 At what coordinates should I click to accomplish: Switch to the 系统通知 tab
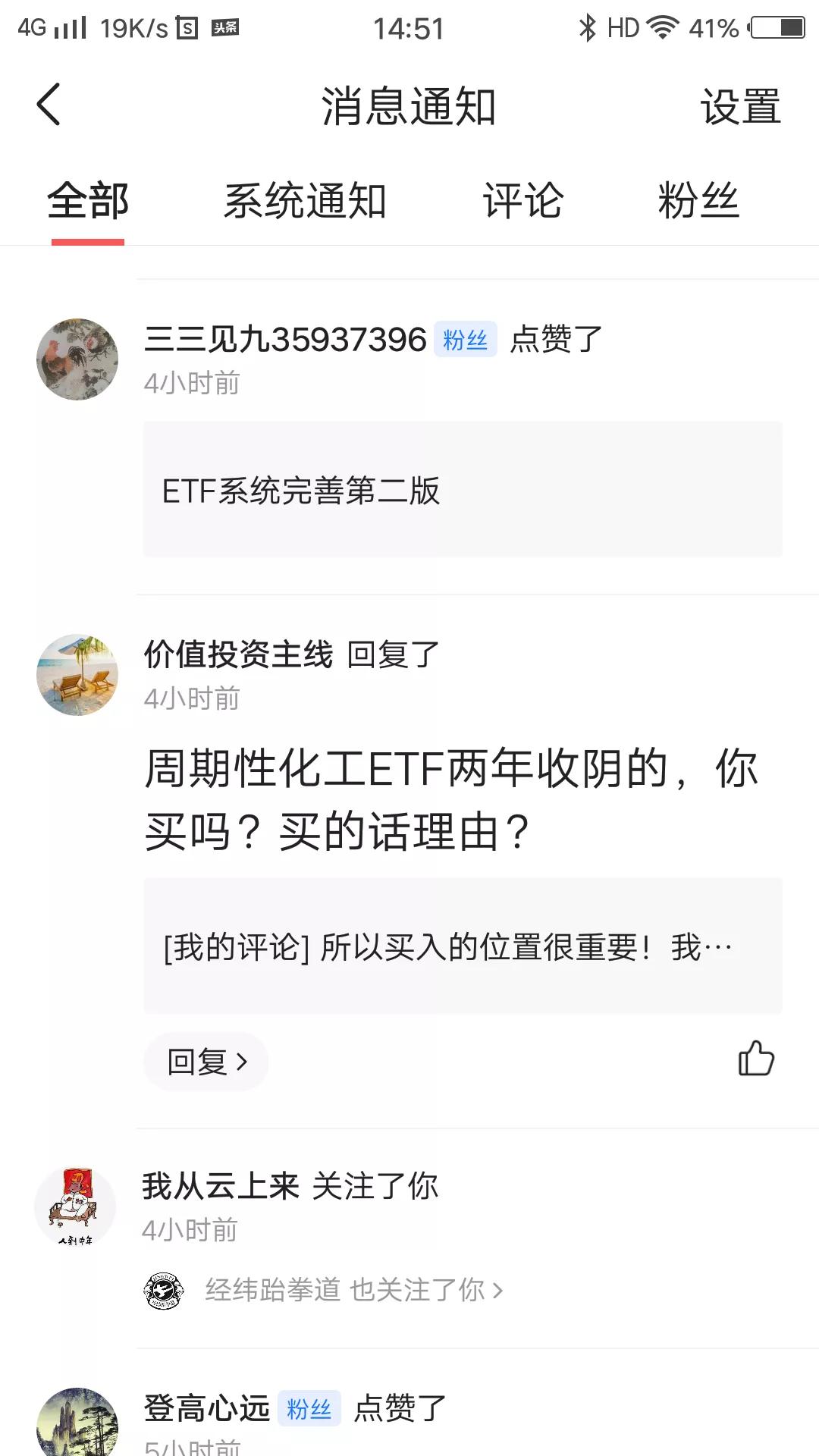305,201
